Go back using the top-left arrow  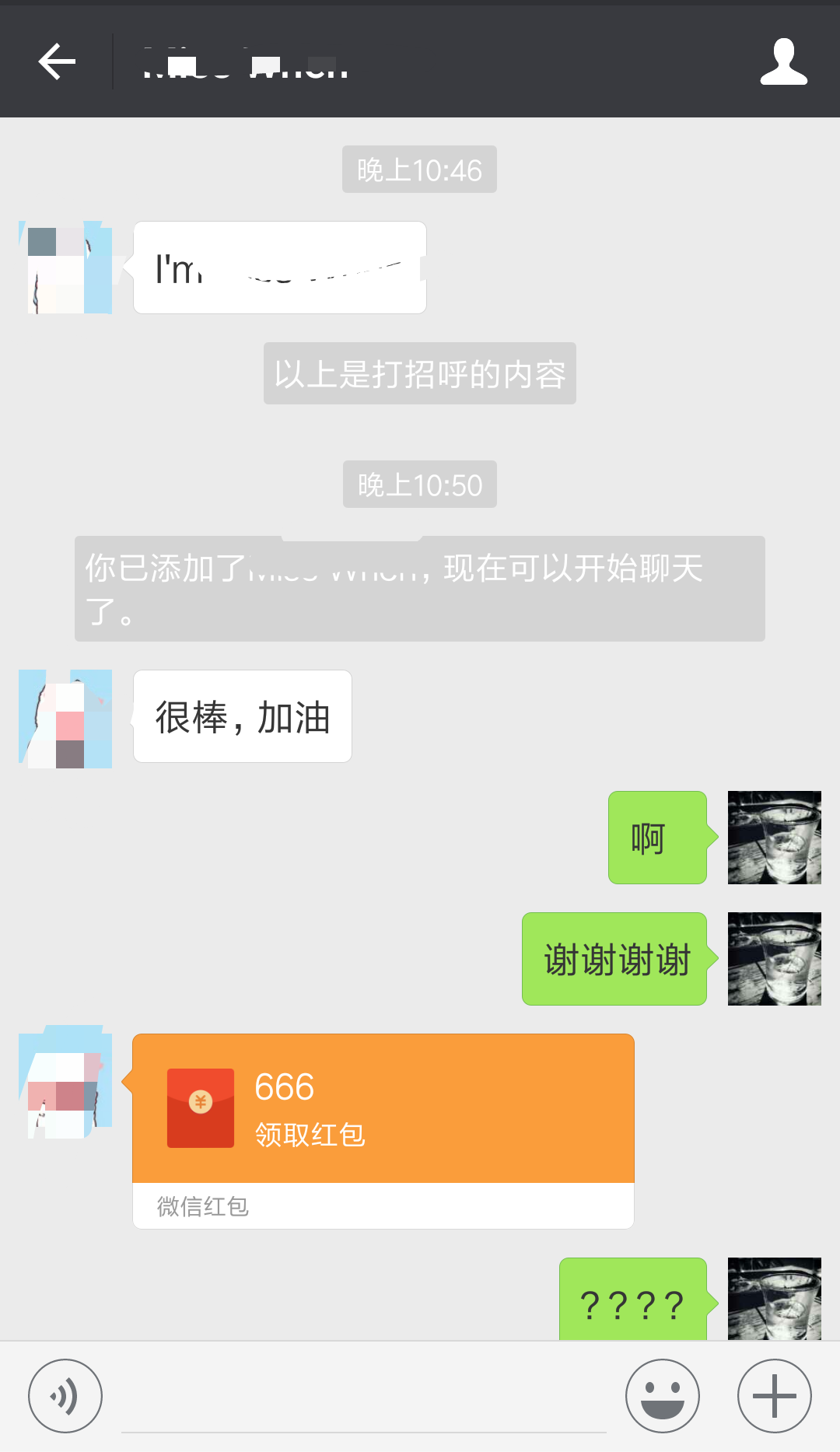57,61
